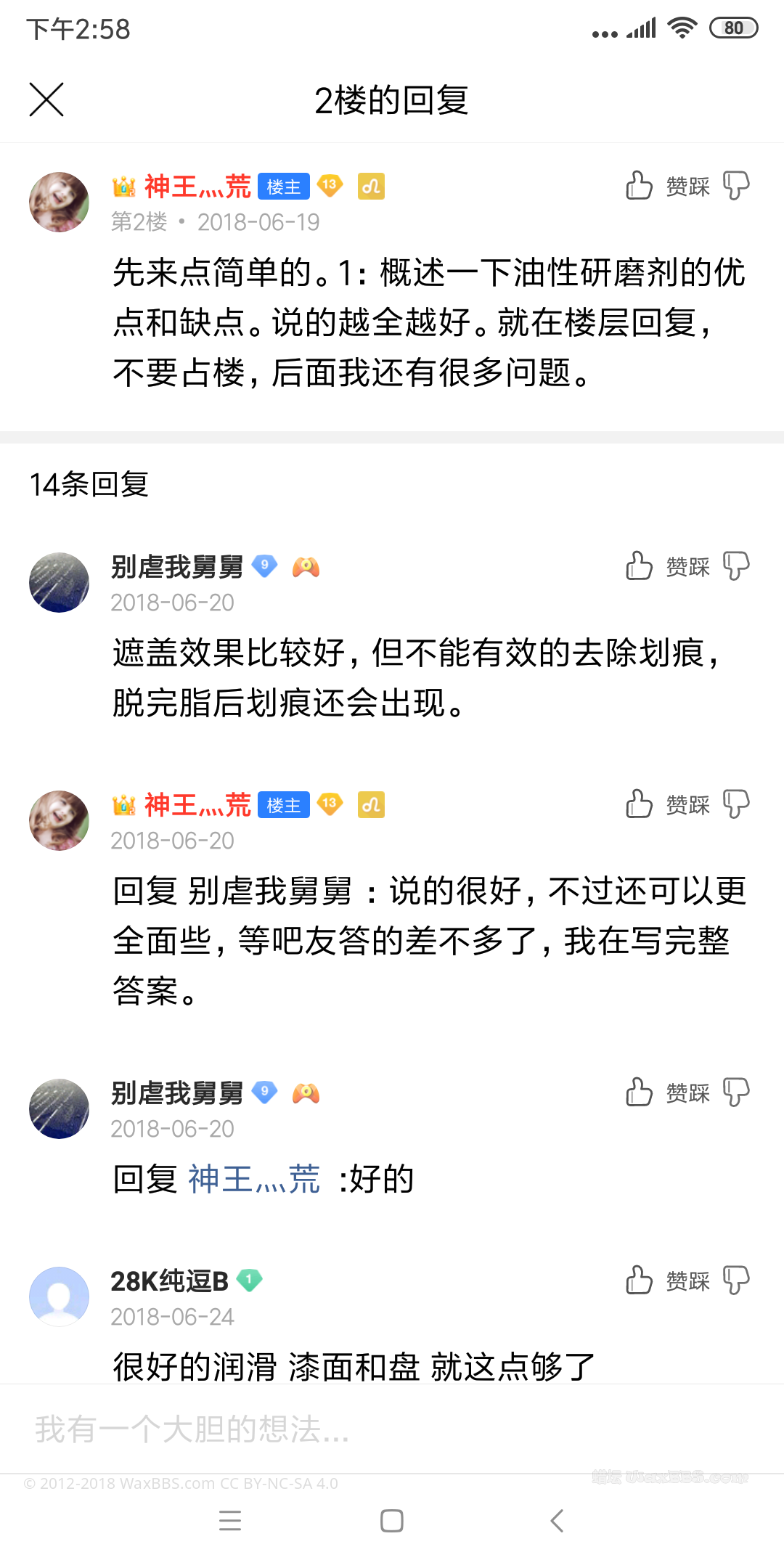Go back with the system back button
This screenshot has width=784, height=1568.
[x=557, y=1521]
